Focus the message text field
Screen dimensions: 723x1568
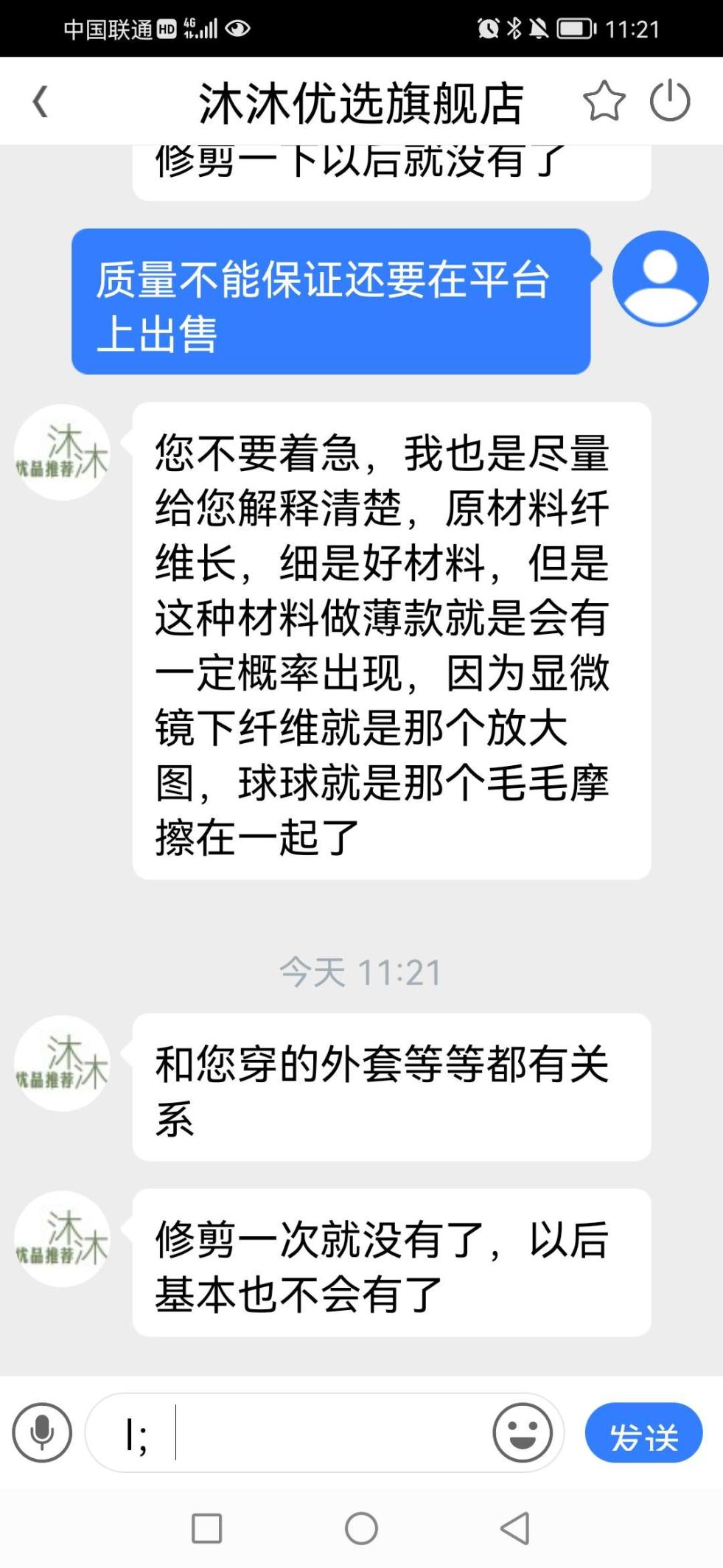324,1432
